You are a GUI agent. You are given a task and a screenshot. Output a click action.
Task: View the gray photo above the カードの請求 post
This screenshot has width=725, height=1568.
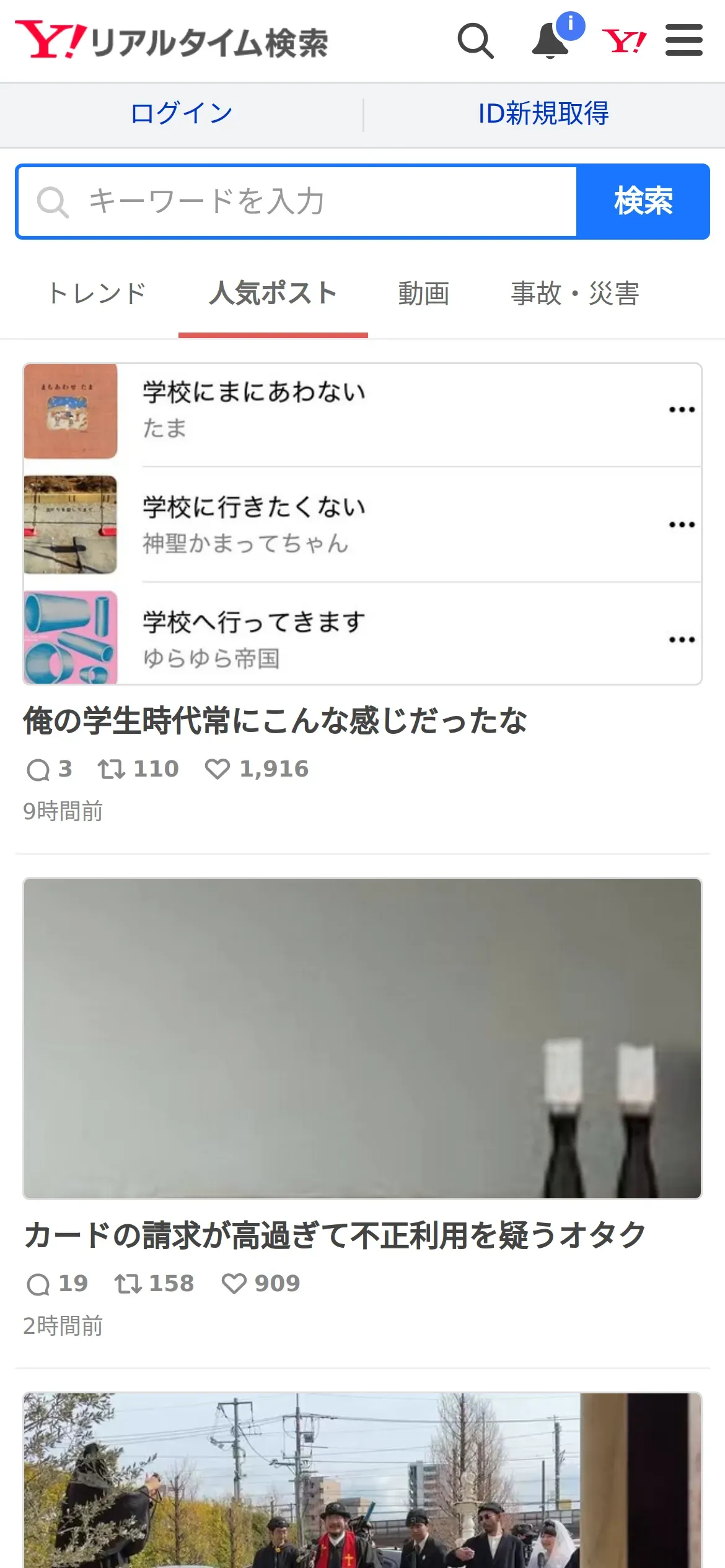pos(362,1038)
